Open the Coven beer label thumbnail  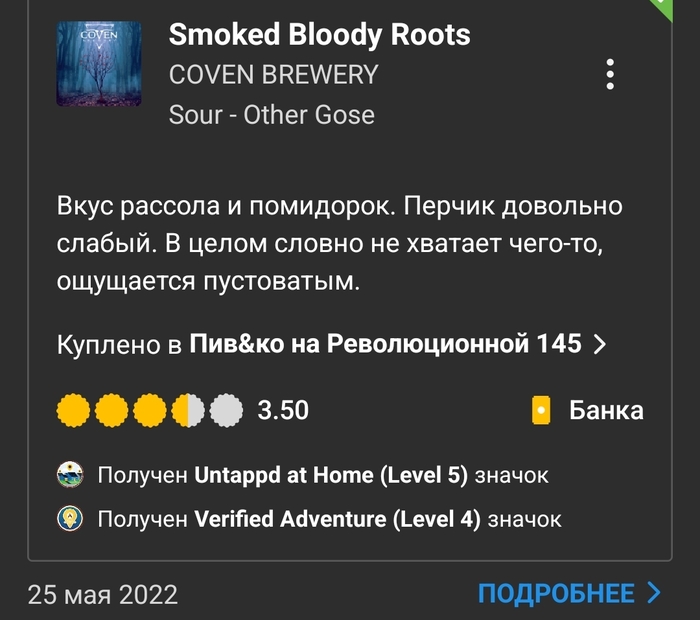pyautogui.click(x=98, y=63)
